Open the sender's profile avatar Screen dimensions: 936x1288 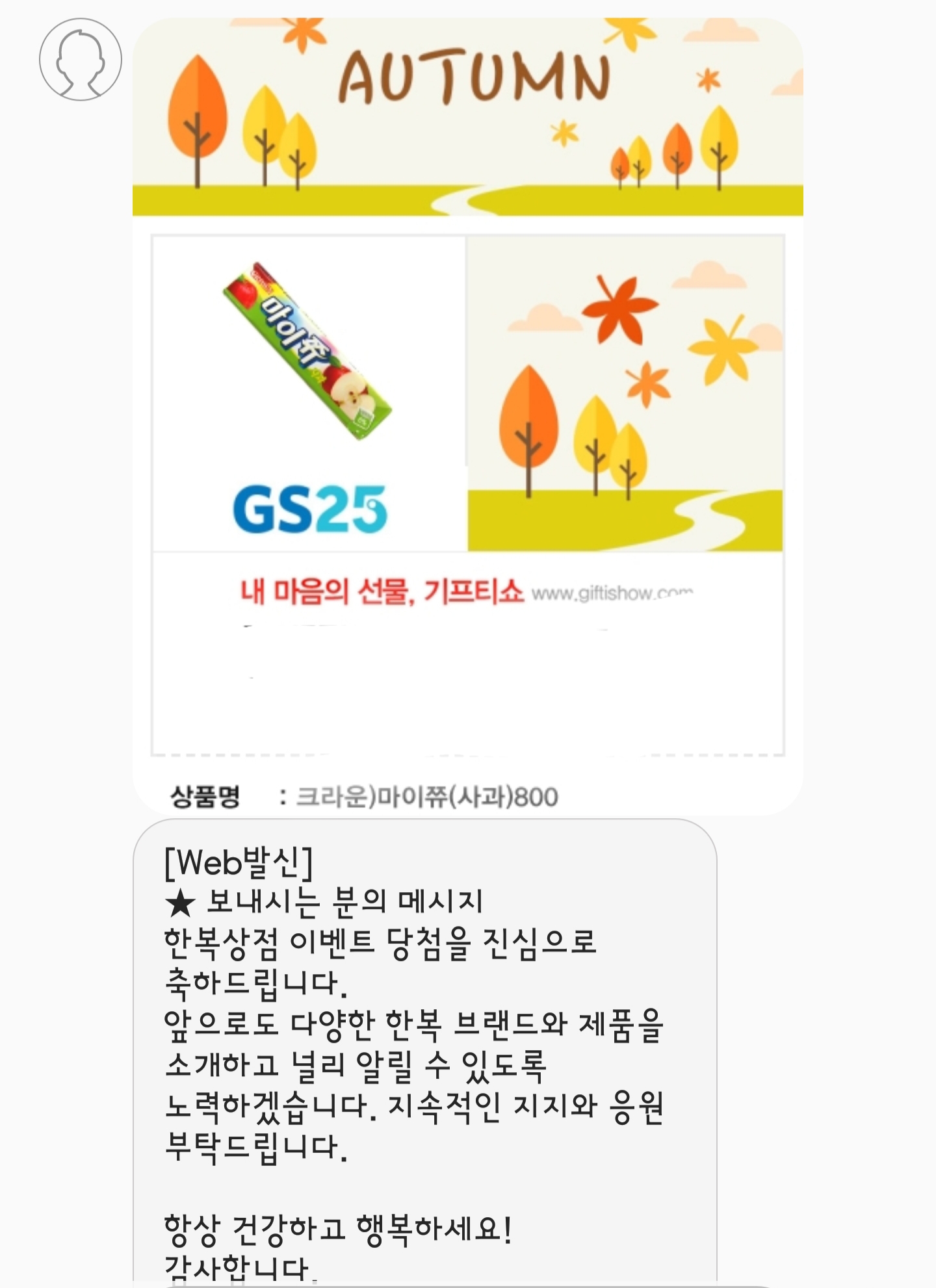coord(81,60)
